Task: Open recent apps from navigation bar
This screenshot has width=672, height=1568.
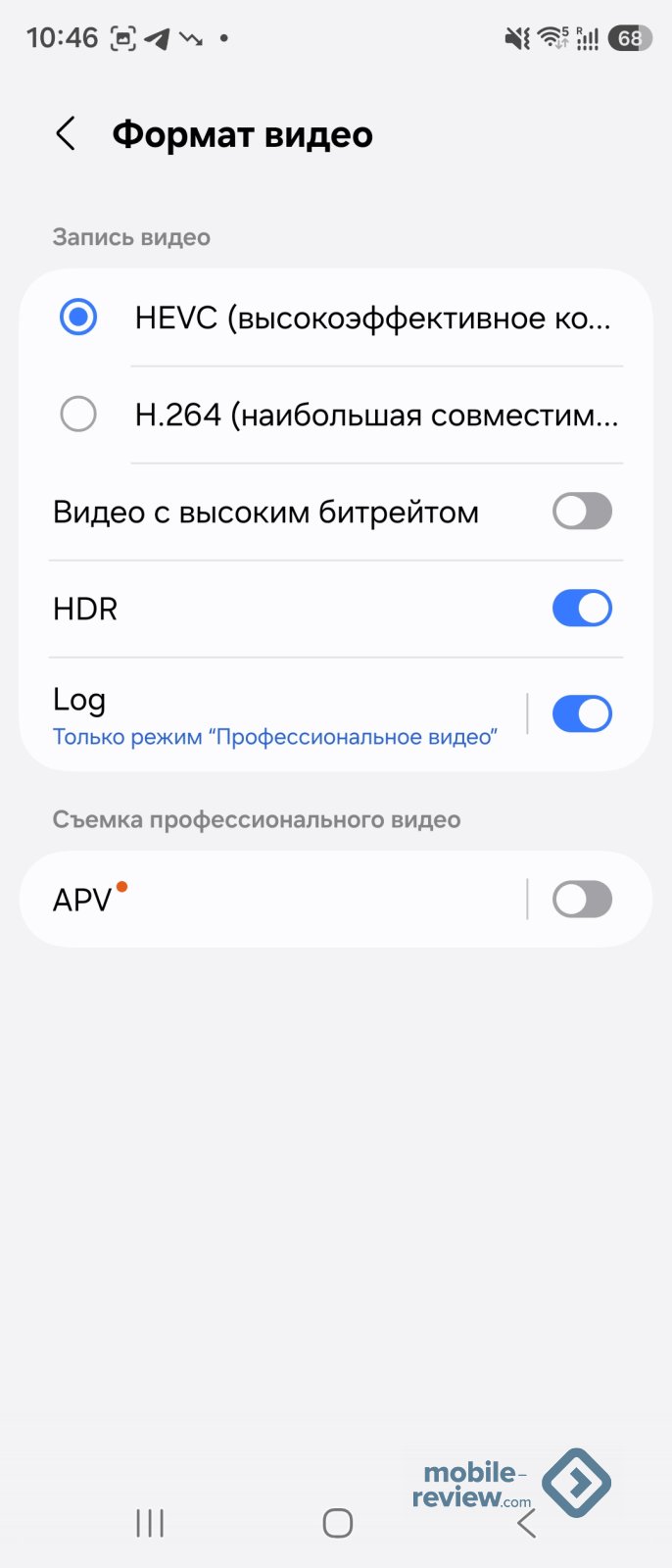Action: 150,1523
